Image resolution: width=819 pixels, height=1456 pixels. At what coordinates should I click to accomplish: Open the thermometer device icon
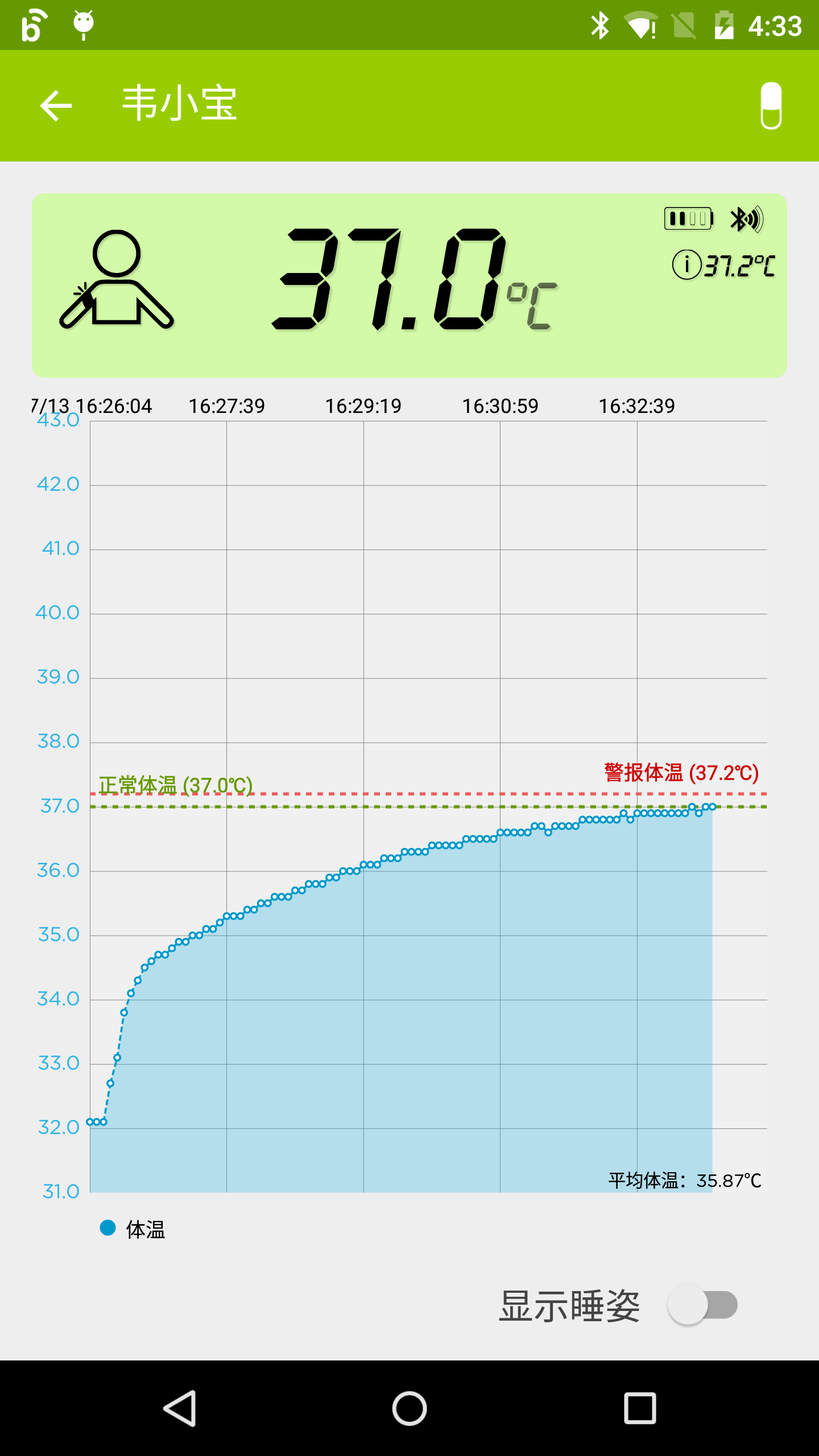[x=771, y=106]
